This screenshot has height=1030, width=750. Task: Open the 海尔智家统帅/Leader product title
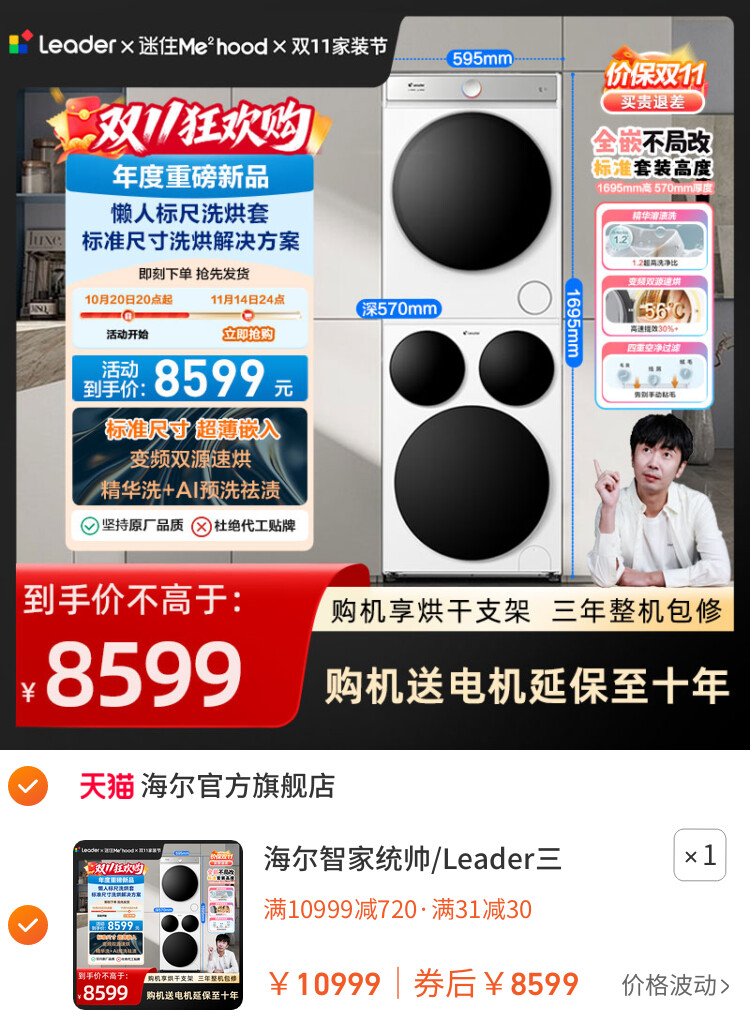[412, 858]
